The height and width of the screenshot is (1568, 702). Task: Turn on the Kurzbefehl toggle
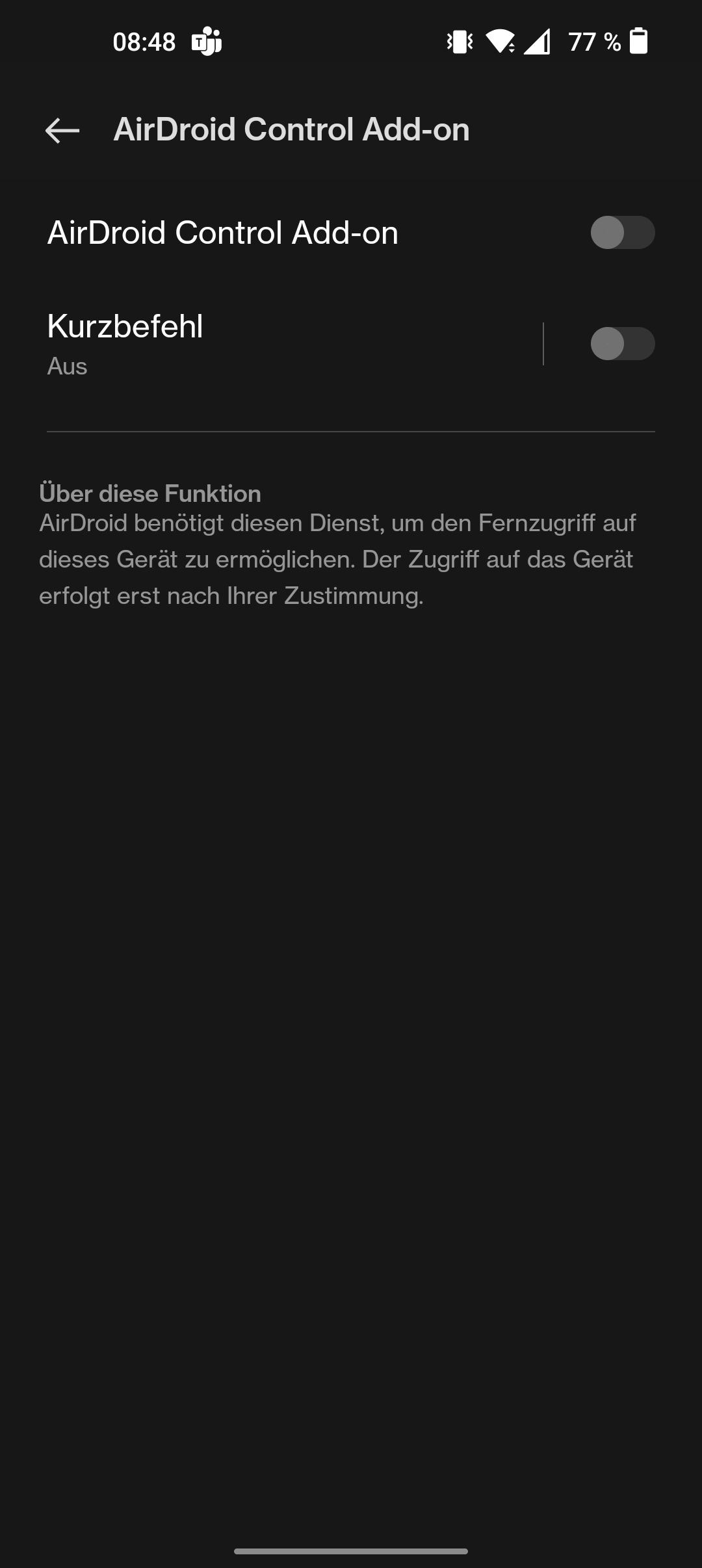click(622, 344)
